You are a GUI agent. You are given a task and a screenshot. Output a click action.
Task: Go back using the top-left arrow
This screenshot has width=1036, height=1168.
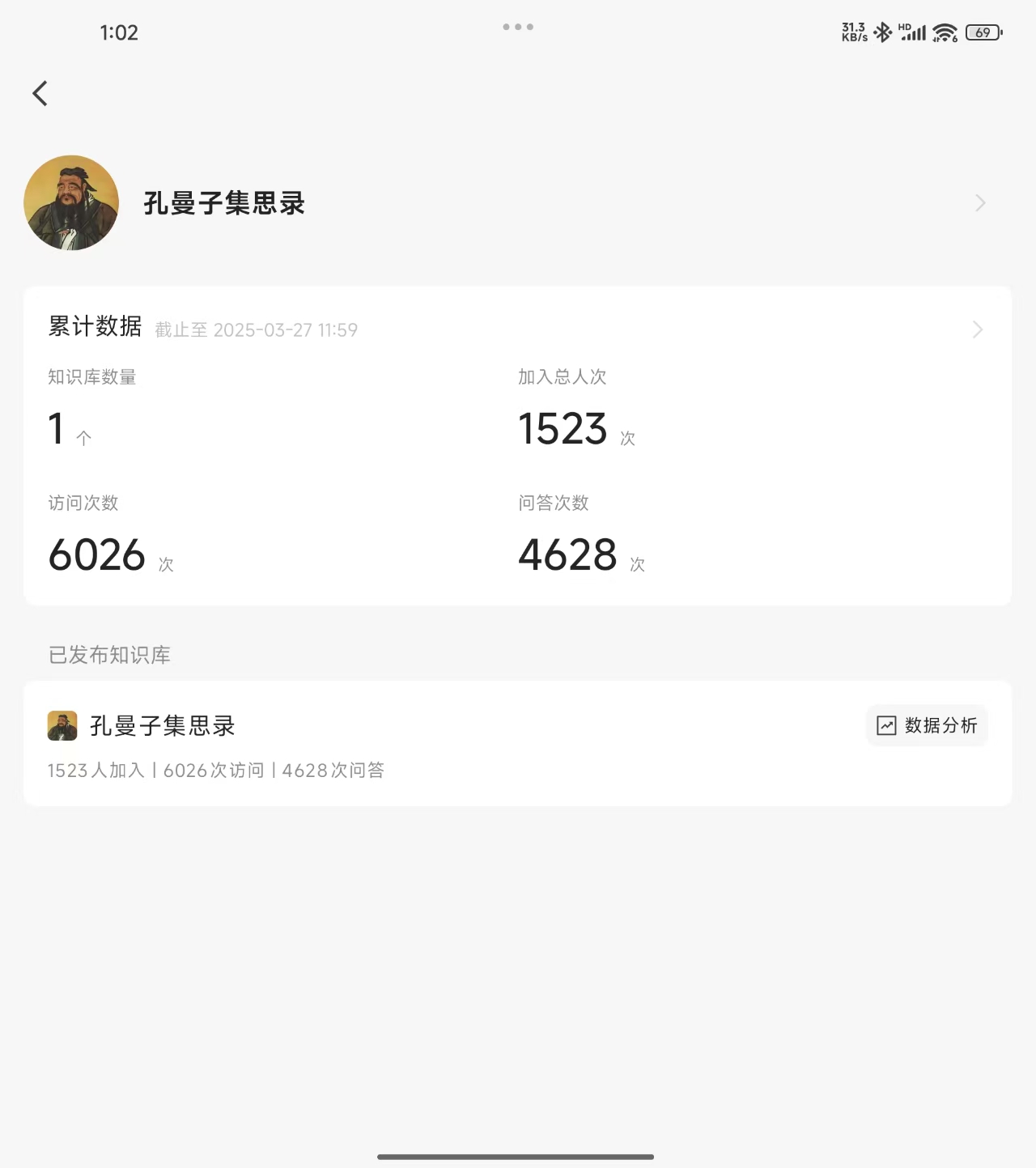[x=40, y=93]
